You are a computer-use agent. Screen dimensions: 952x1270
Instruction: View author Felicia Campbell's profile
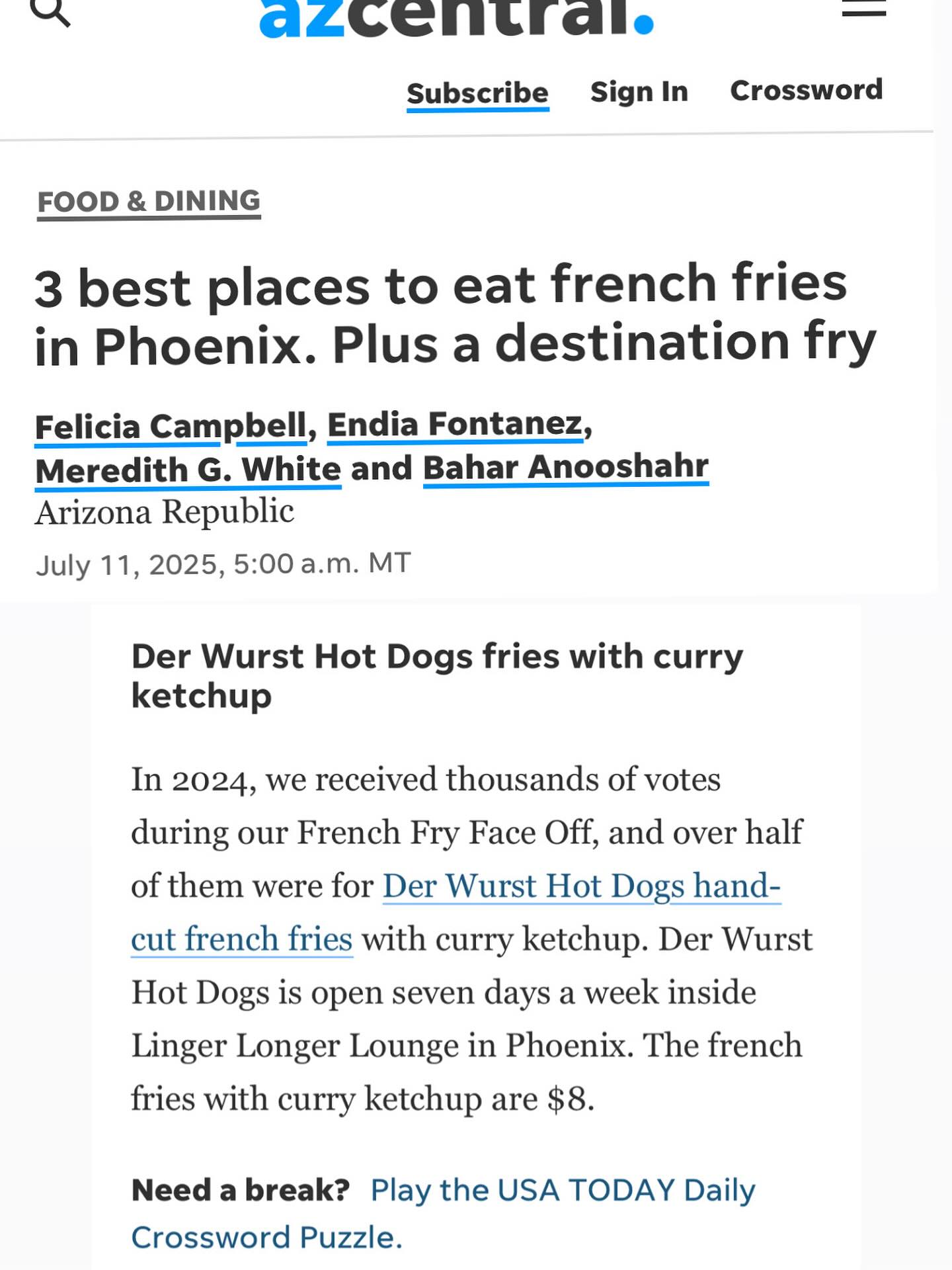[x=171, y=426]
